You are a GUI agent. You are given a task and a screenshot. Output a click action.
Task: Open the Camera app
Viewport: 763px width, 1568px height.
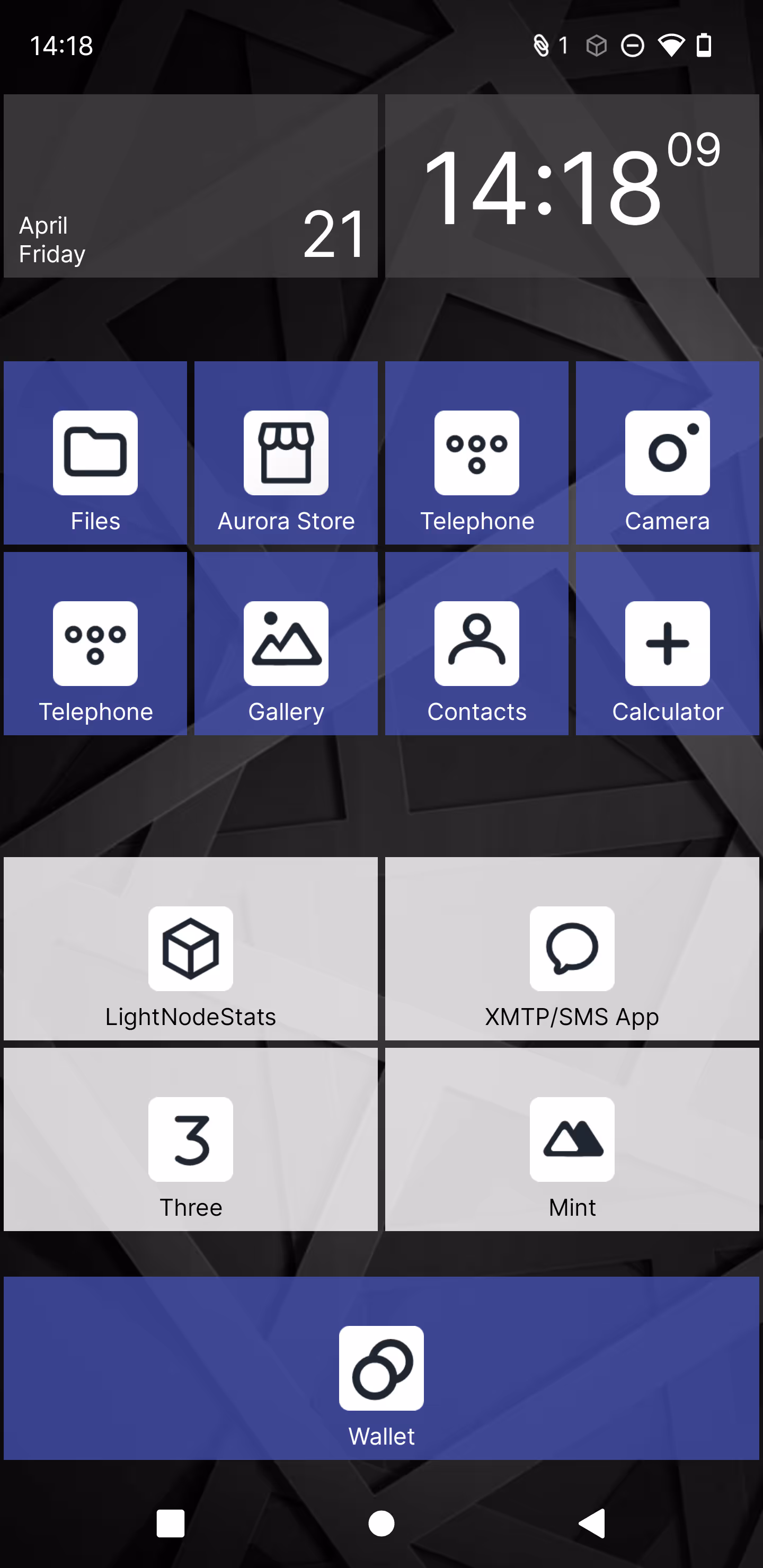click(668, 453)
